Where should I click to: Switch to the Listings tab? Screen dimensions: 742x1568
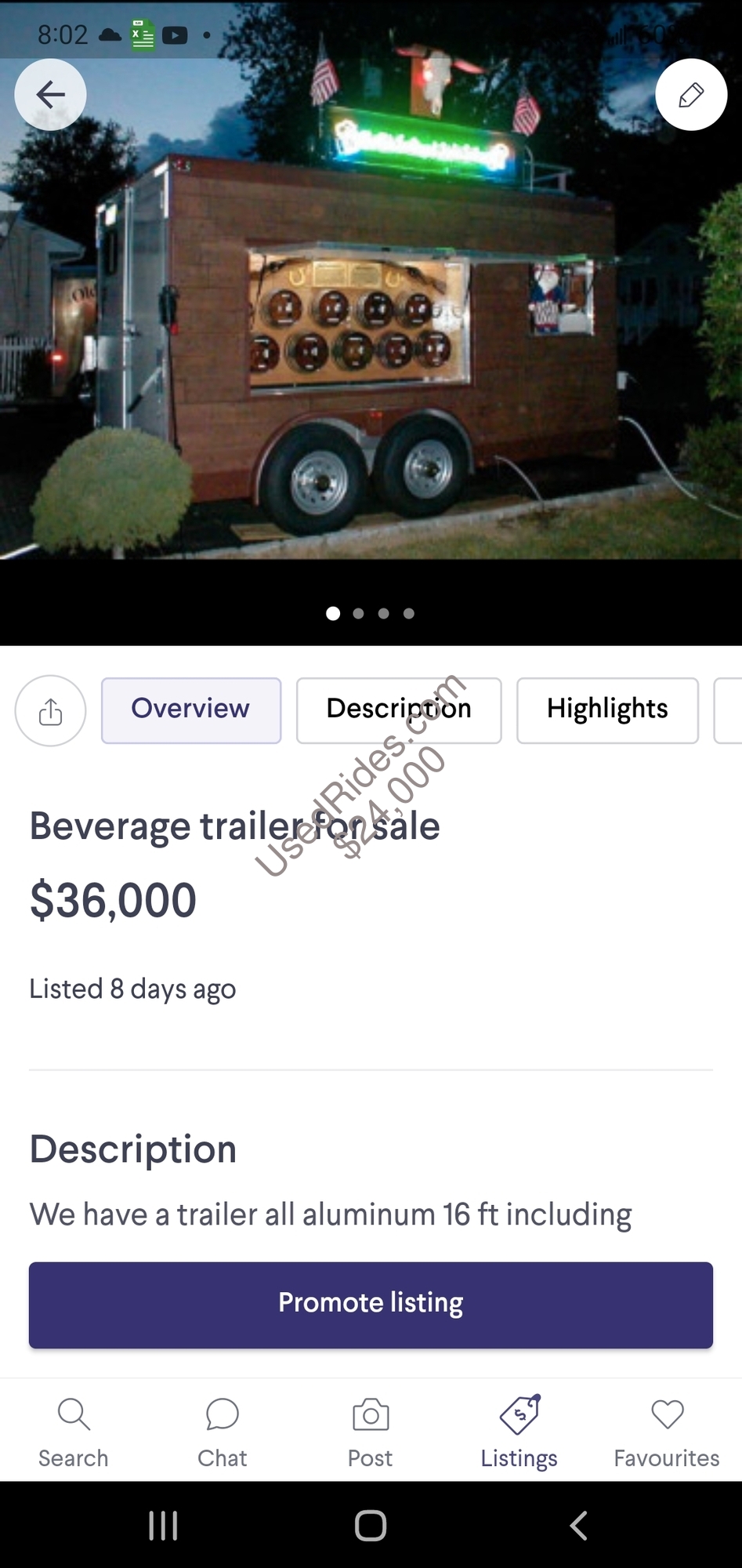519,1432
